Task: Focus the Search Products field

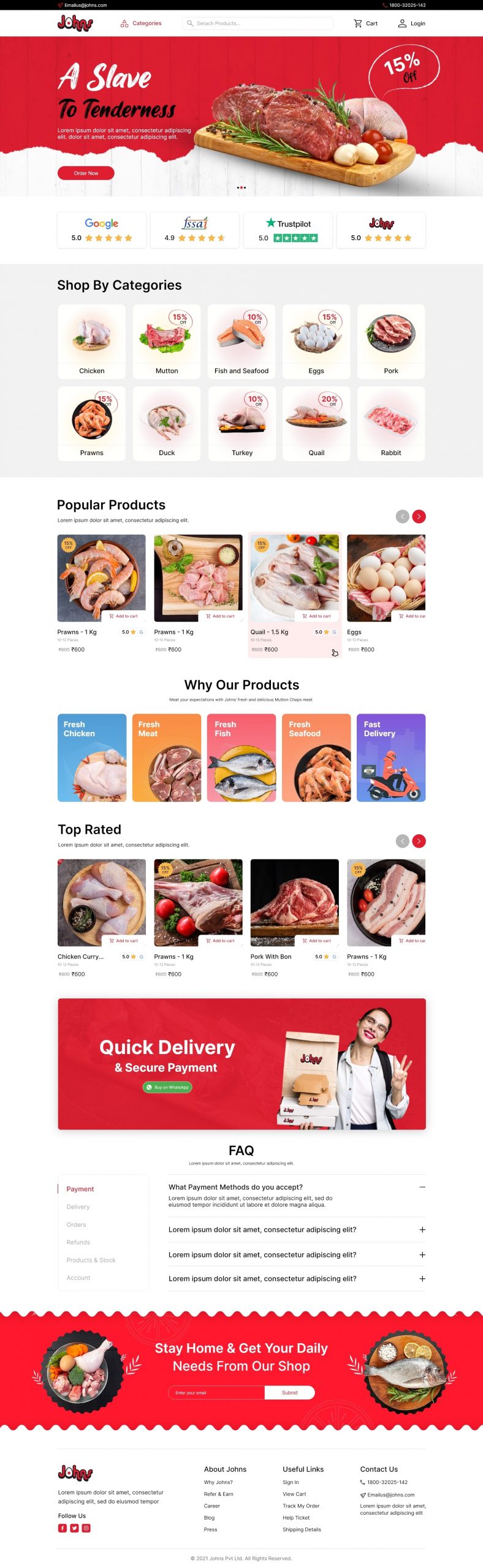Action: [261, 23]
